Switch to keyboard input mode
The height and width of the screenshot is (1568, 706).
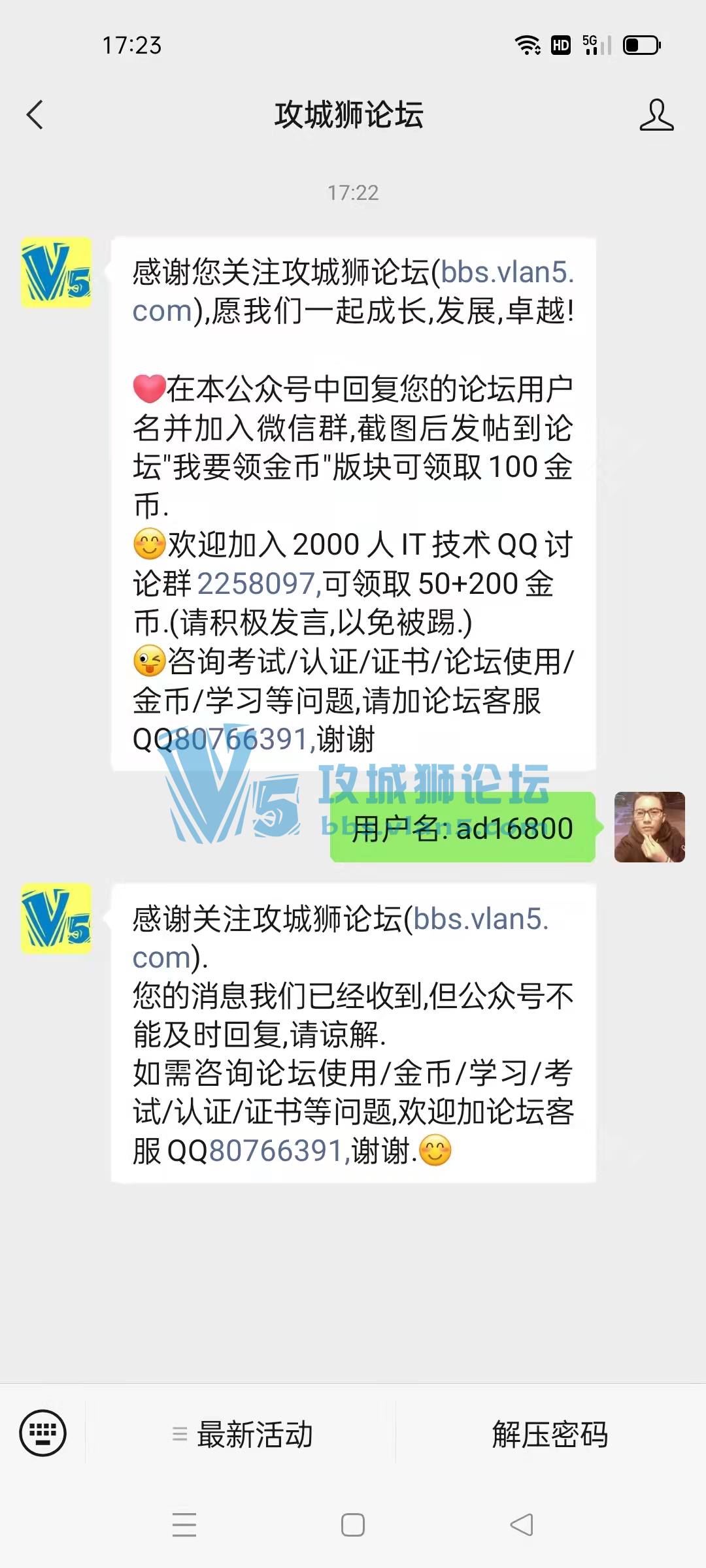click(43, 1433)
